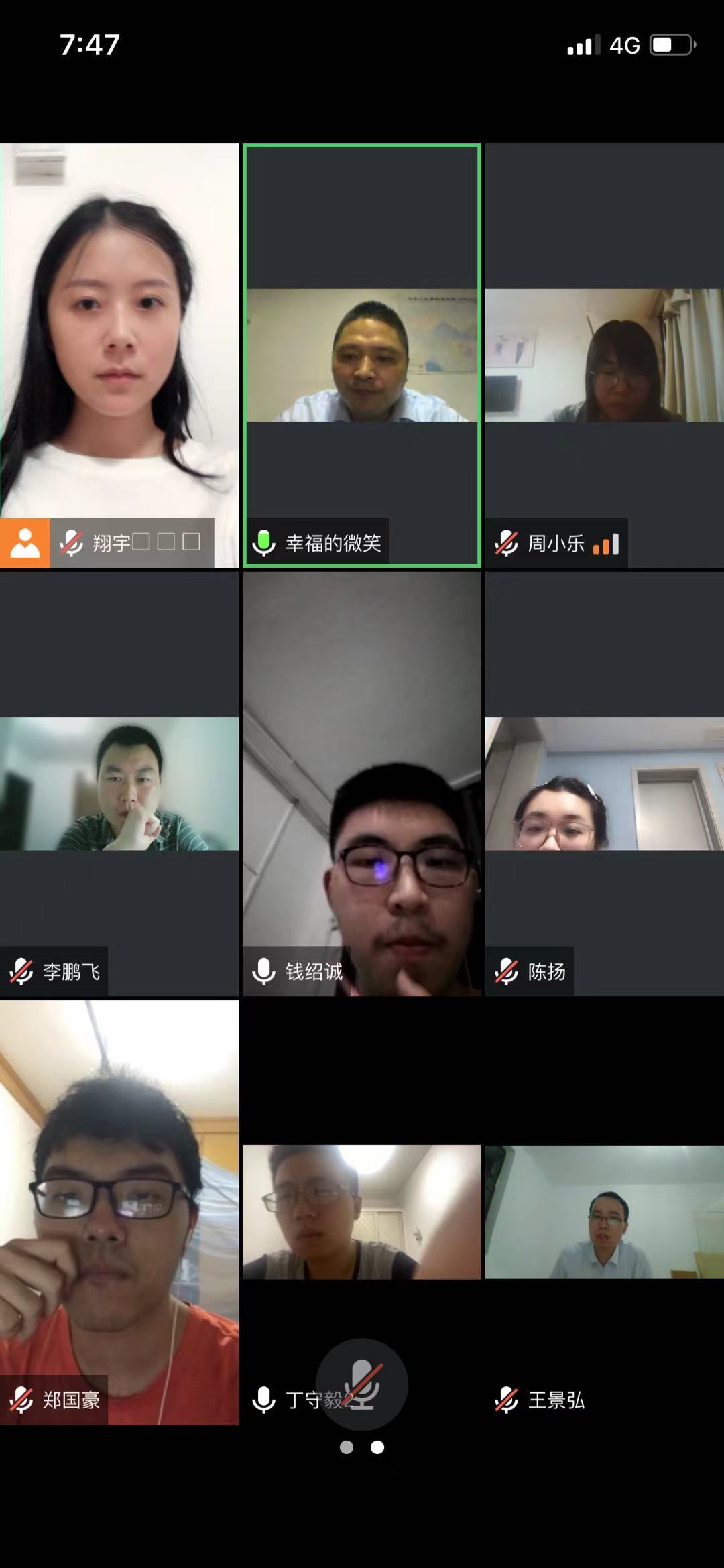Open 幸福的微笑's highlighted video tile
The image size is (724, 1568).
tap(362, 355)
